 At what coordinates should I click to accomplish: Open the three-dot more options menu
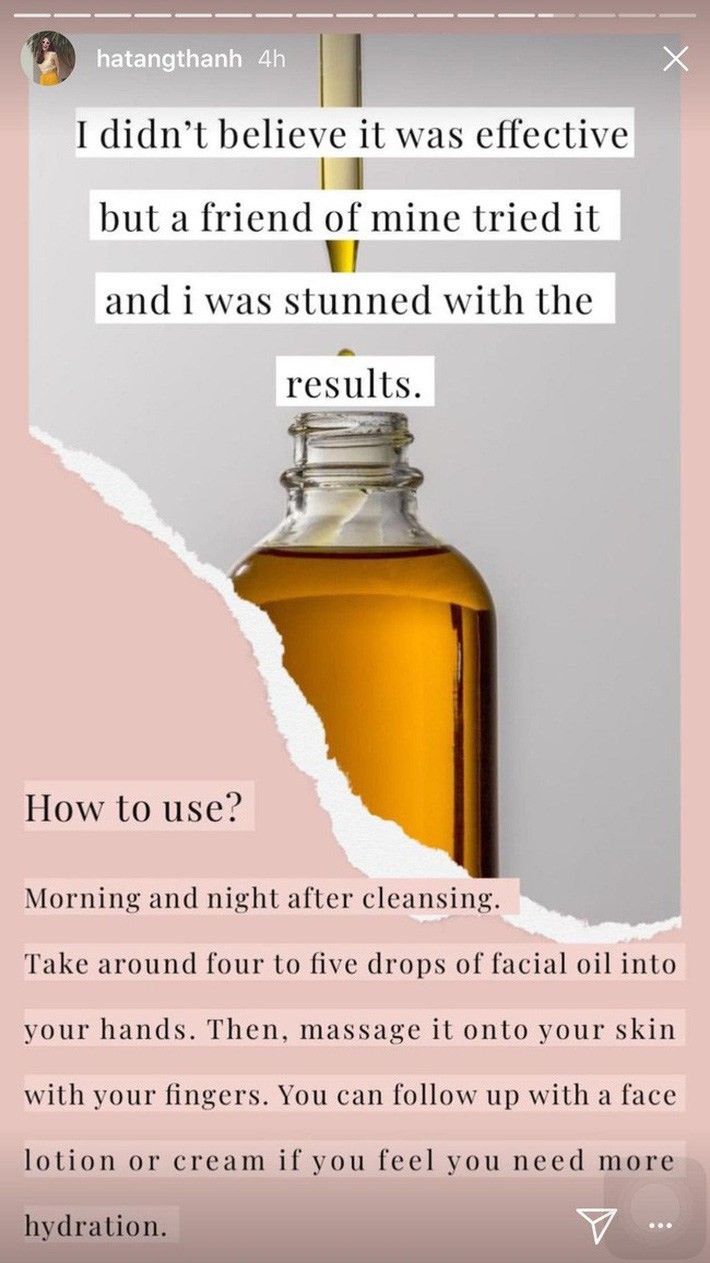point(660,1225)
